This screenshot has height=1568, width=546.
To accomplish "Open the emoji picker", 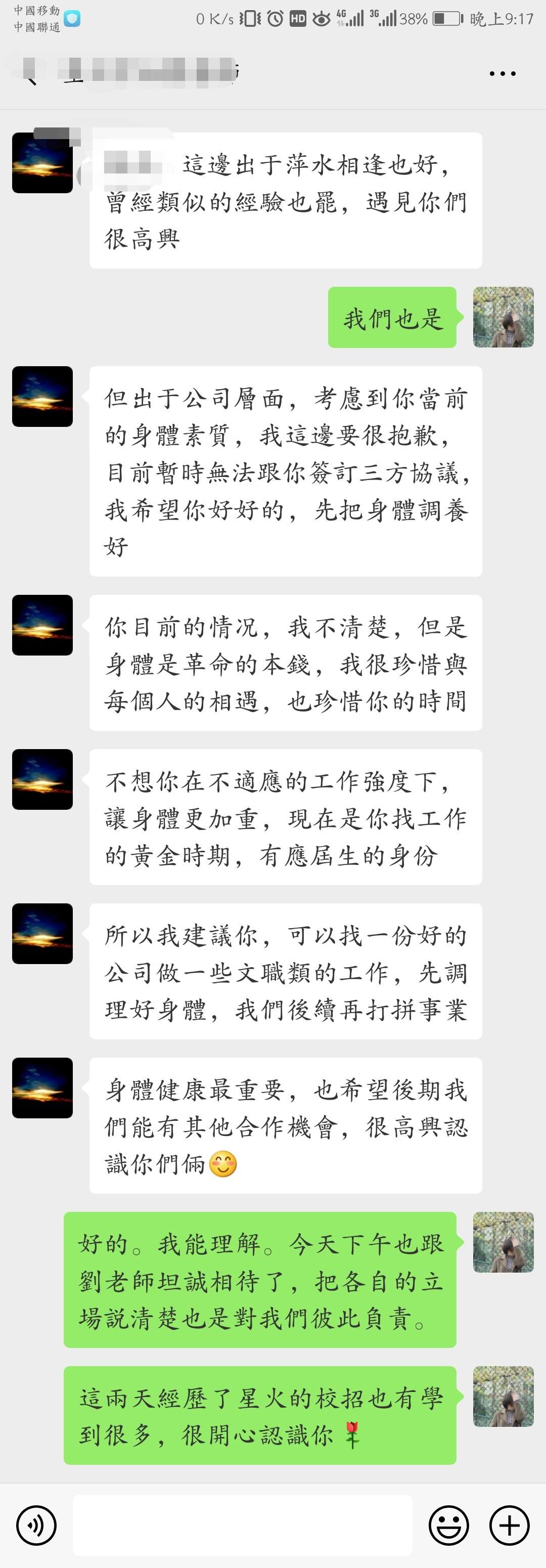I will click(448, 1525).
